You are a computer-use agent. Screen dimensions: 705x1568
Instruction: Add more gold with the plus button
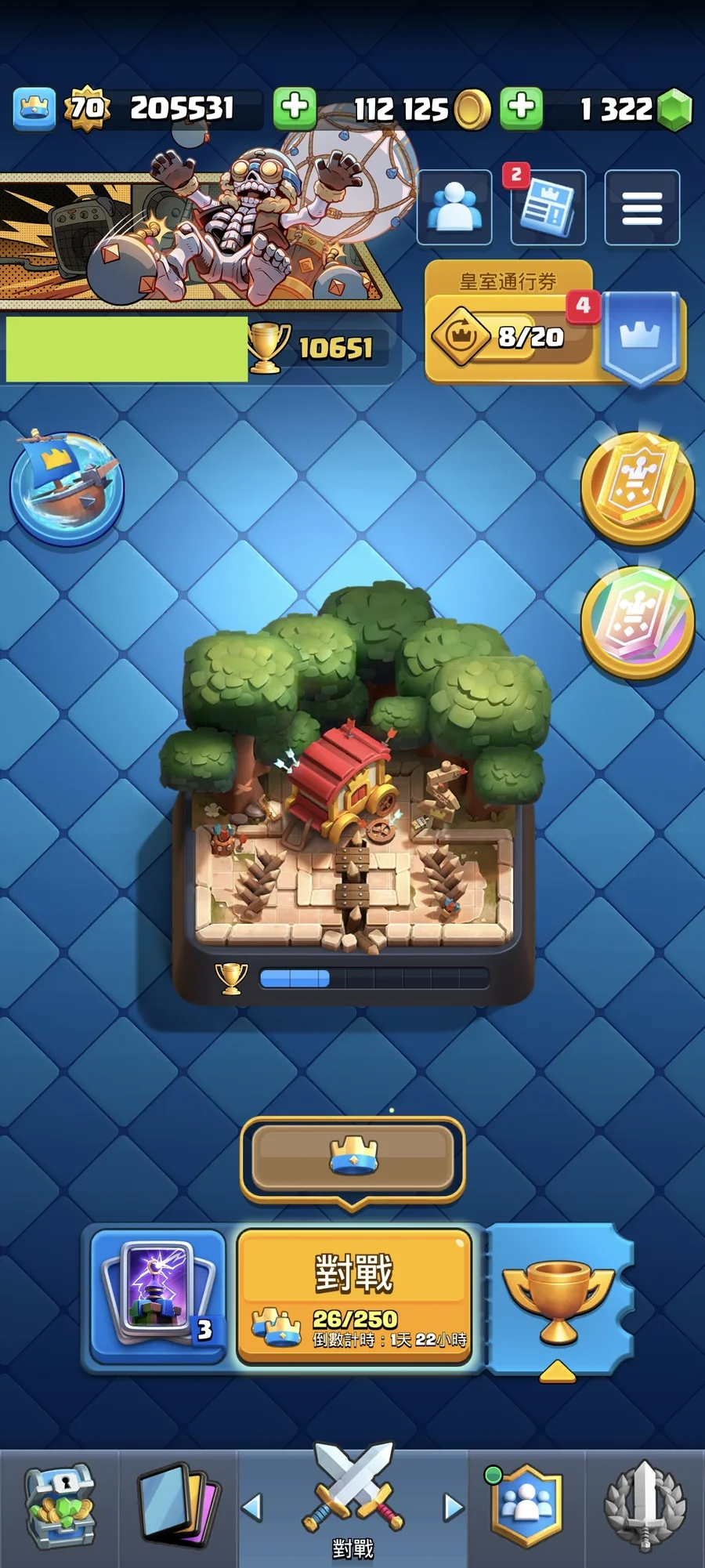pyautogui.click(x=295, y=107)
